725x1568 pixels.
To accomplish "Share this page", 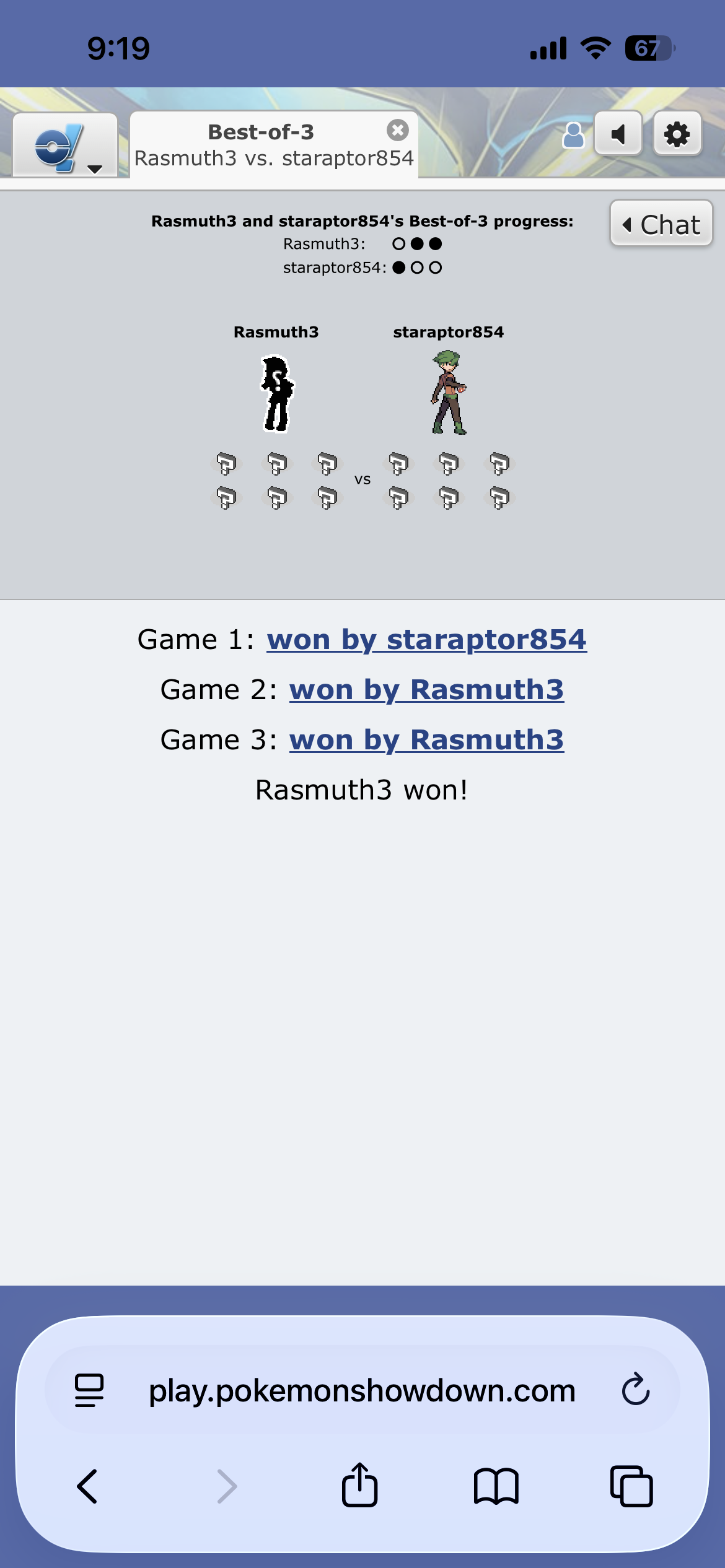I will pyautogui.click(x=360, y=1485).
